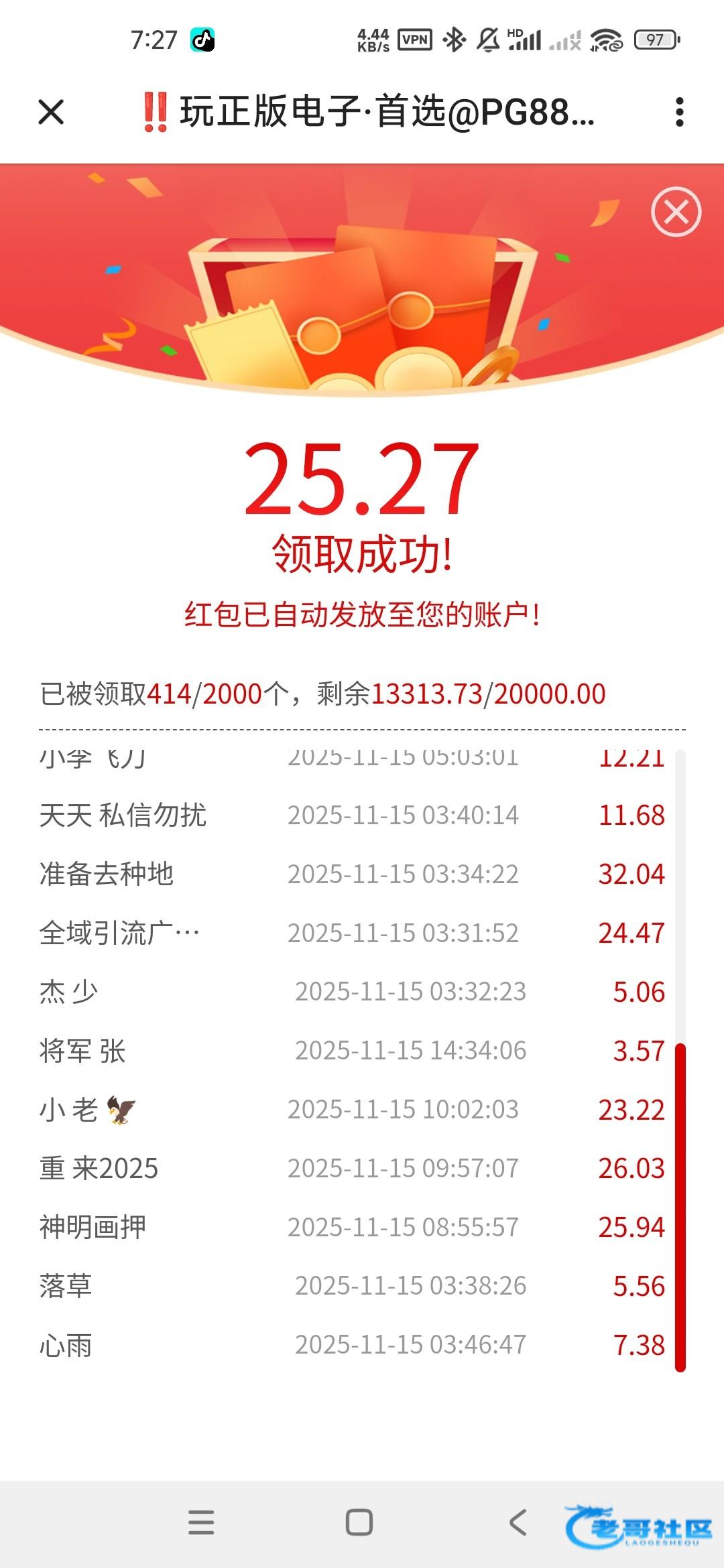724x1568 pixels.
Task: Dismiss the red packet popup
Action: 676,212
